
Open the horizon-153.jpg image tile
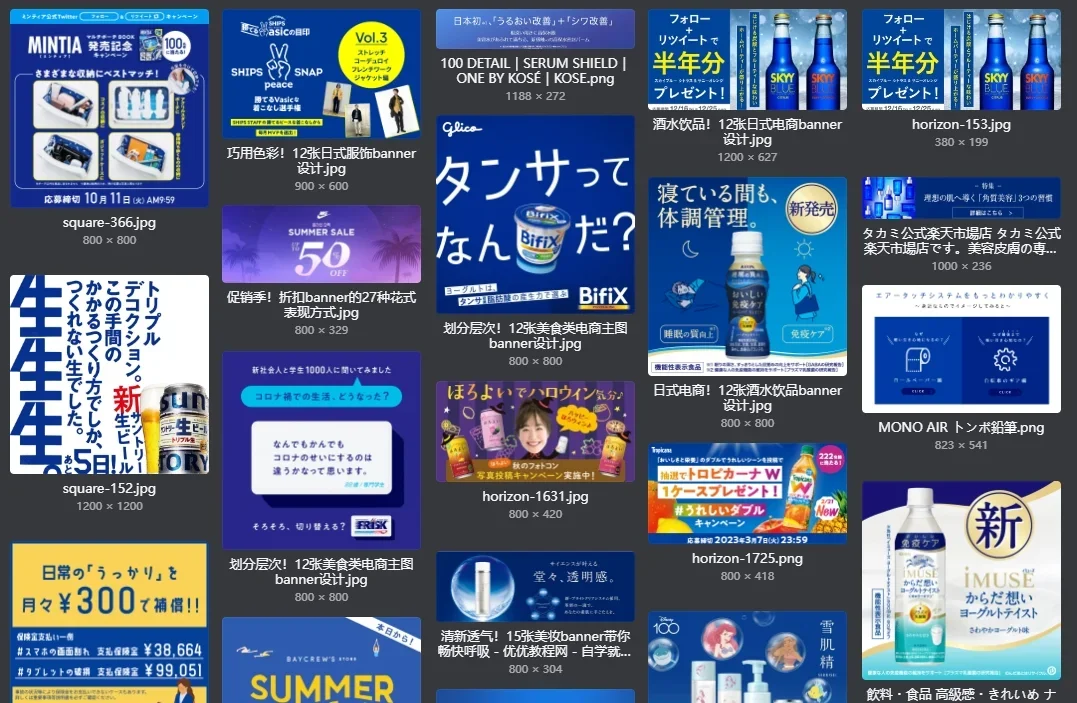coord(961,60)
